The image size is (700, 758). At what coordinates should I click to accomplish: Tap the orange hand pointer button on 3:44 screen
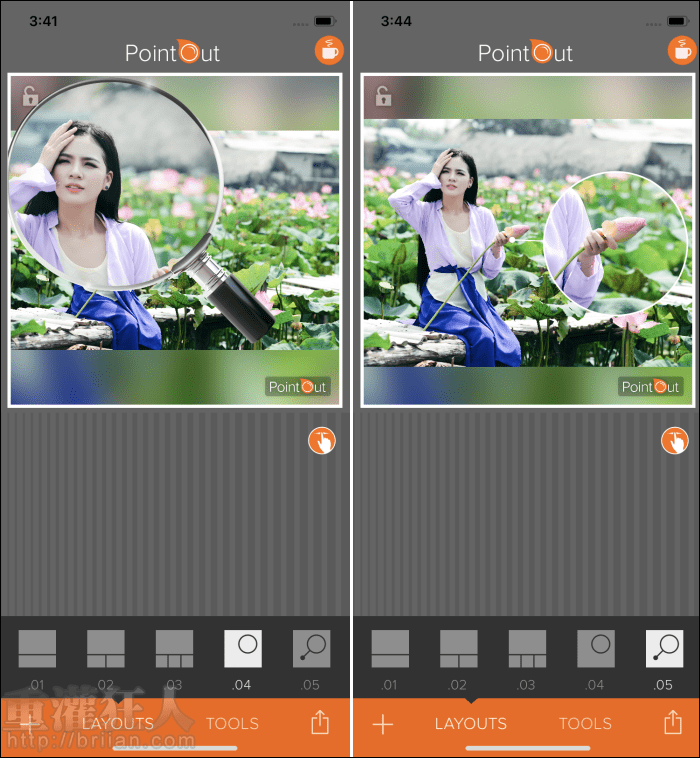pos(675,441)
